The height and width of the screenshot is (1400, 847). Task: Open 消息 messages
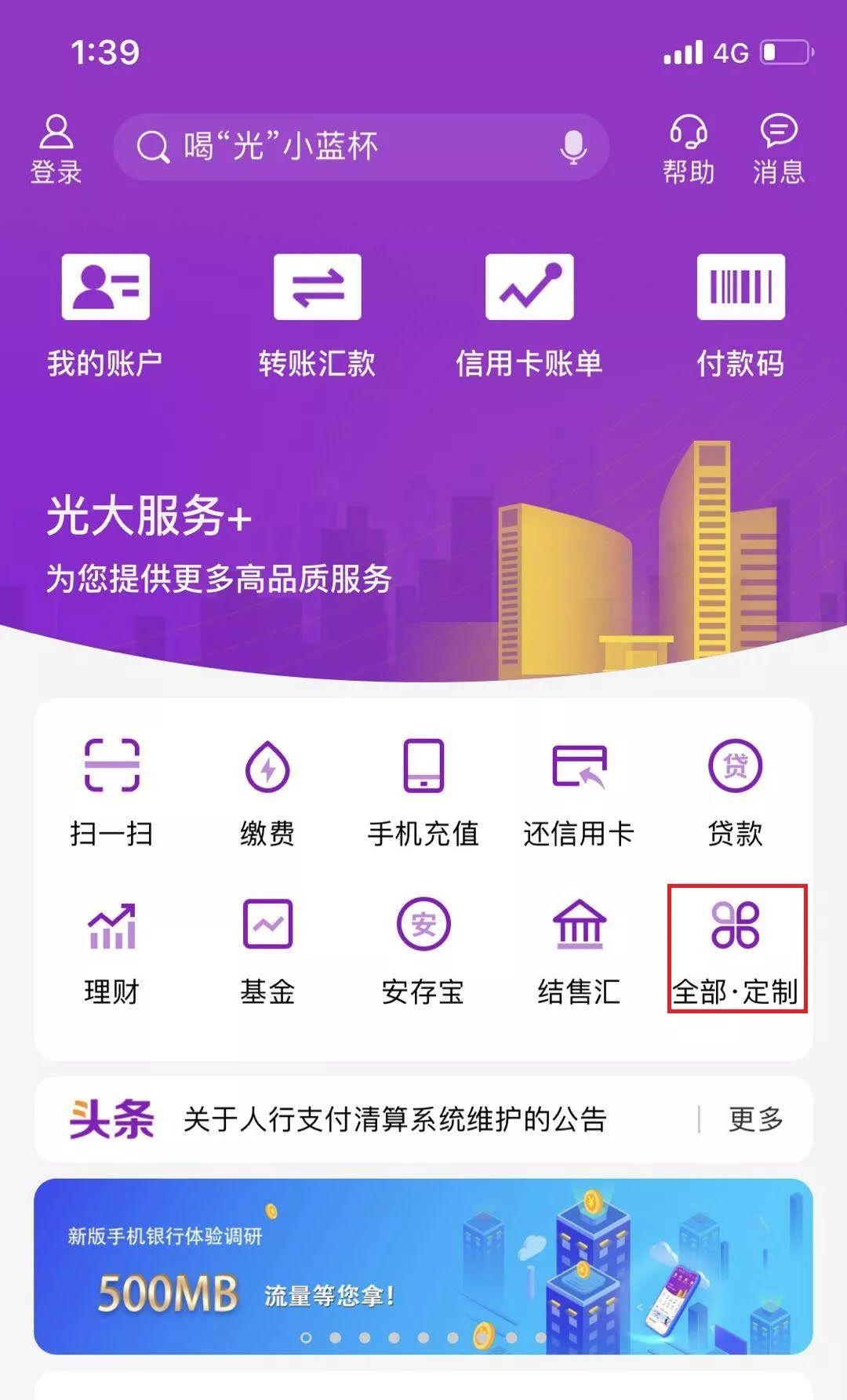pos(778,148)
